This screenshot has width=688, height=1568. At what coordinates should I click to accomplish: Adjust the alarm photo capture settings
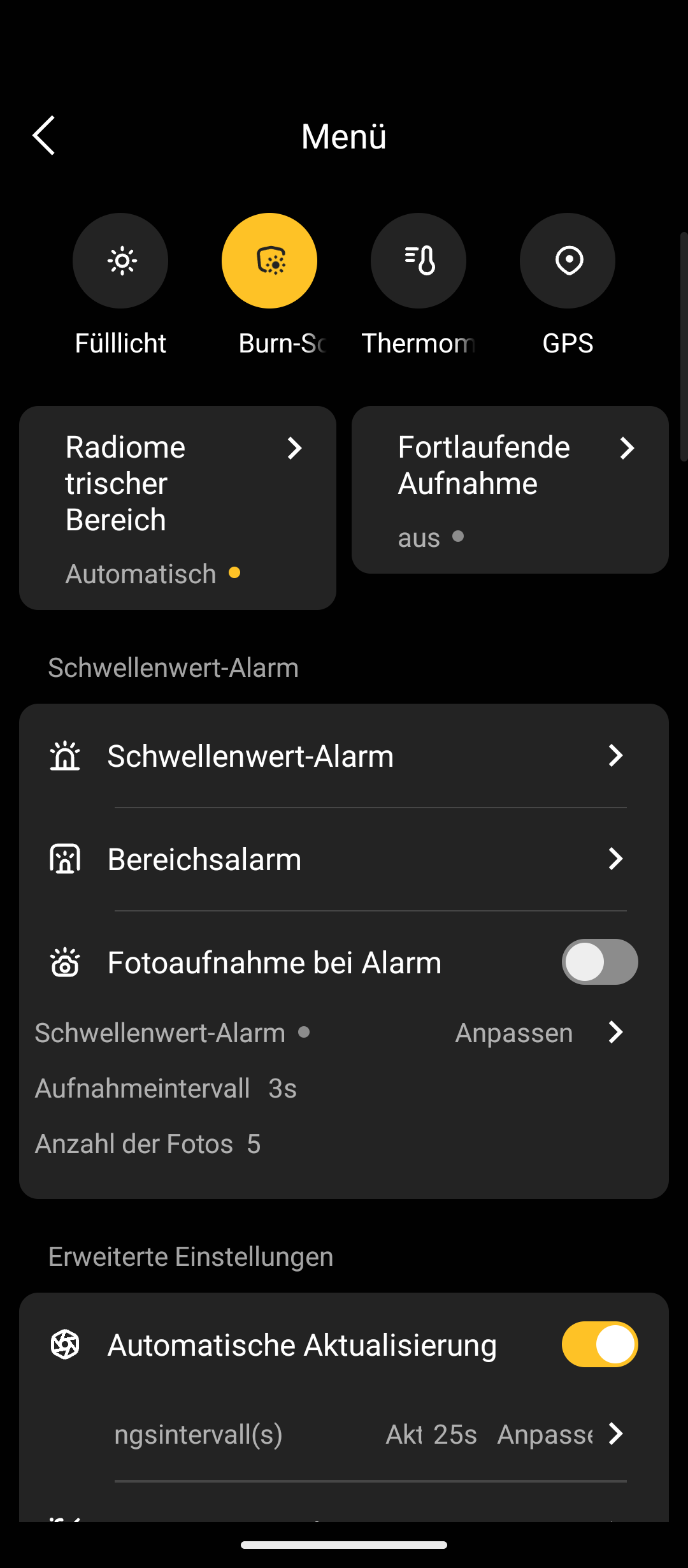coord(538,1033)
